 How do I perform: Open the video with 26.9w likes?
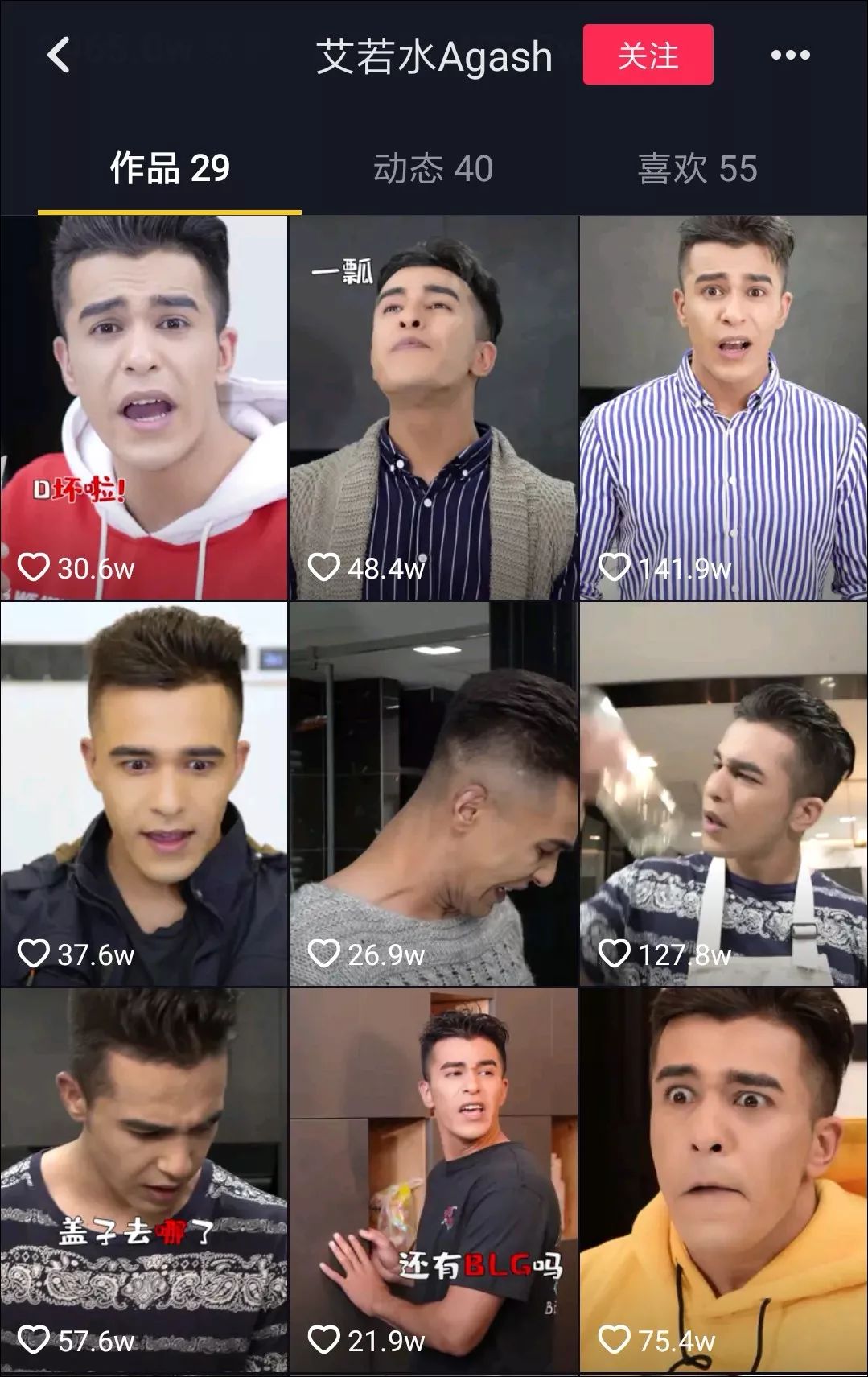434,793
